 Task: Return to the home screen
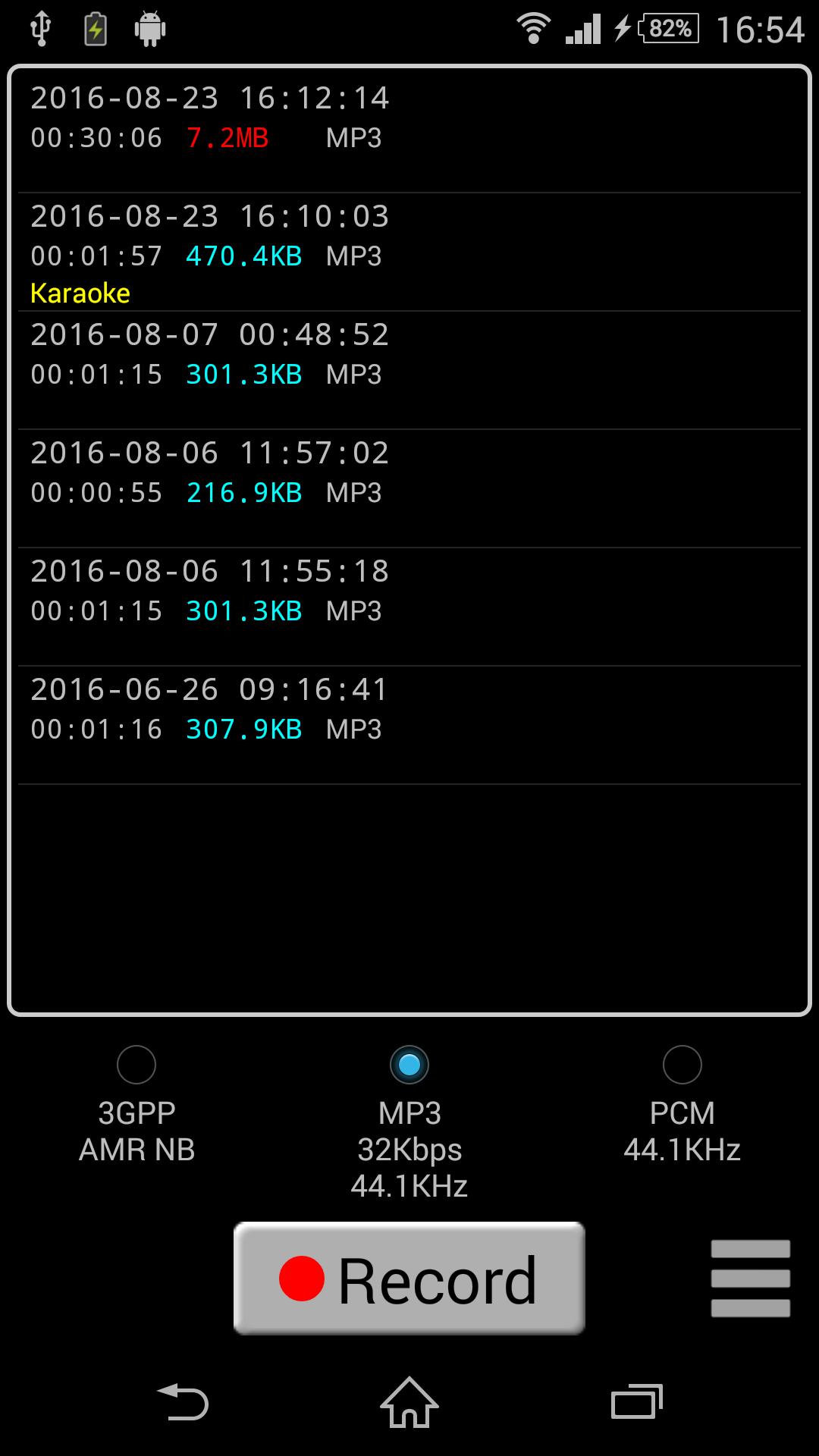[x=409, y=1402]
